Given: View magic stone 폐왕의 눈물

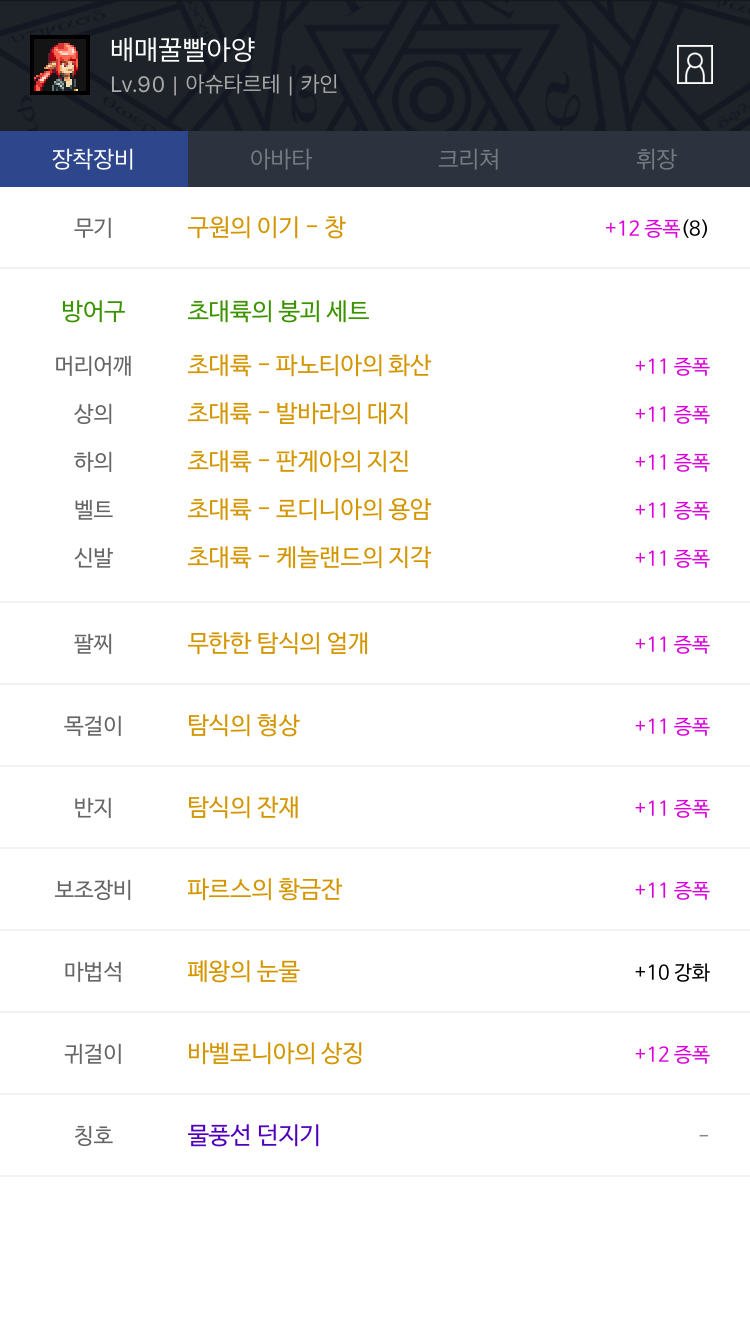Looking at the screenshot, I should [x=243, y=971].
